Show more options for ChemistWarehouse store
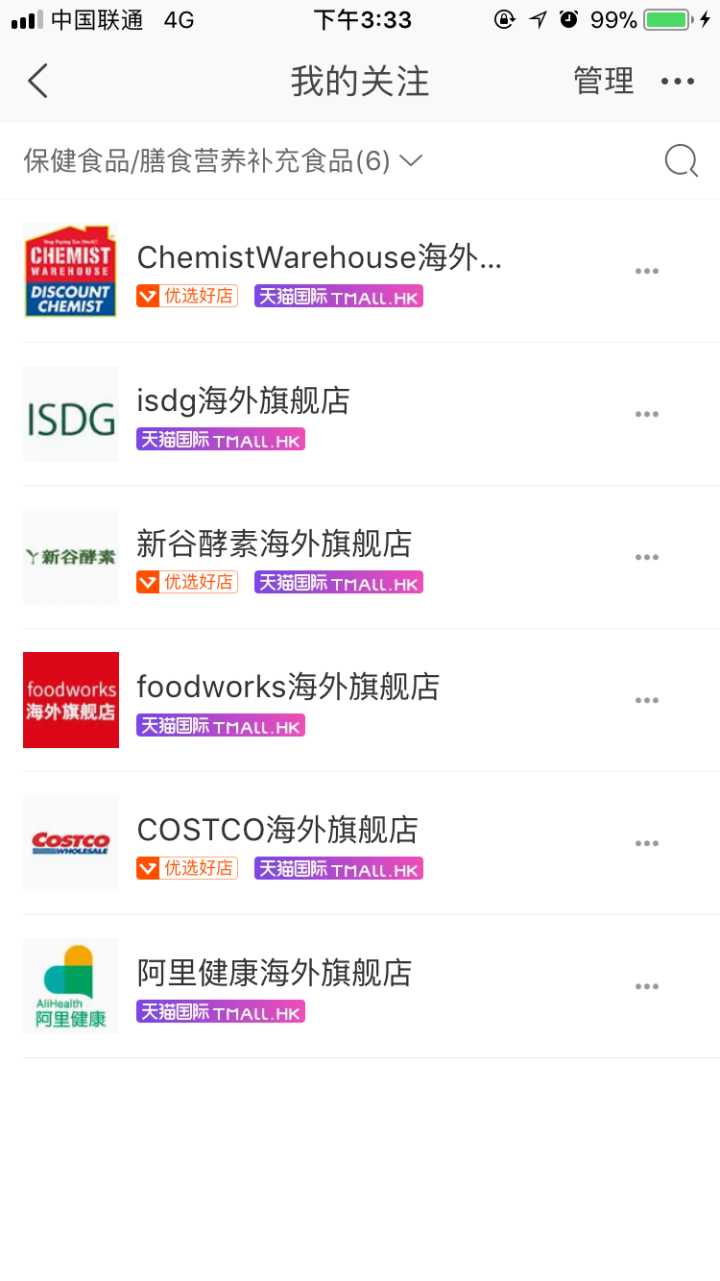Viewport: 720px width, 1281px height. pos(647,271)
